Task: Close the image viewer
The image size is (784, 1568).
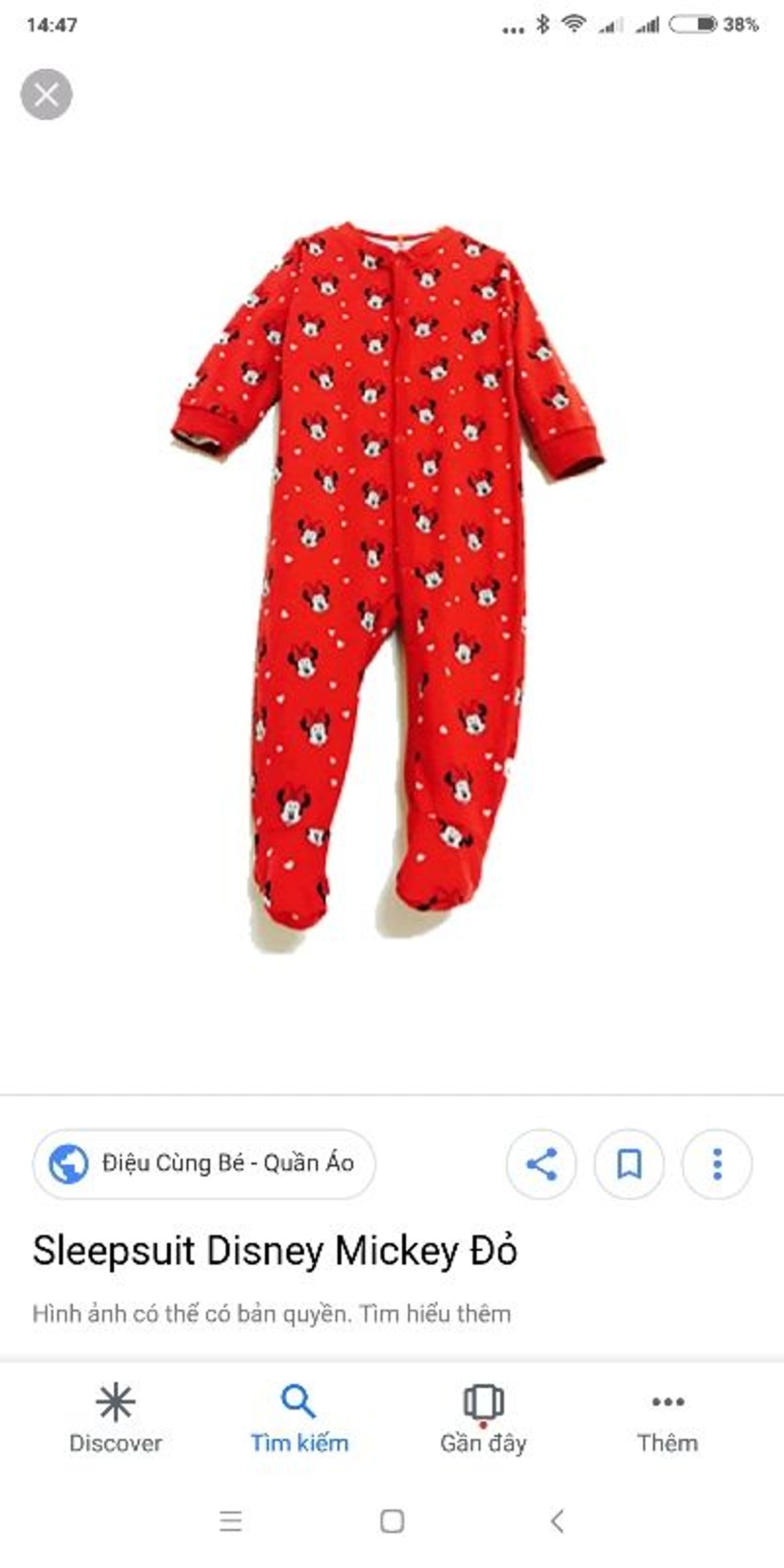Action: point(46,95)
